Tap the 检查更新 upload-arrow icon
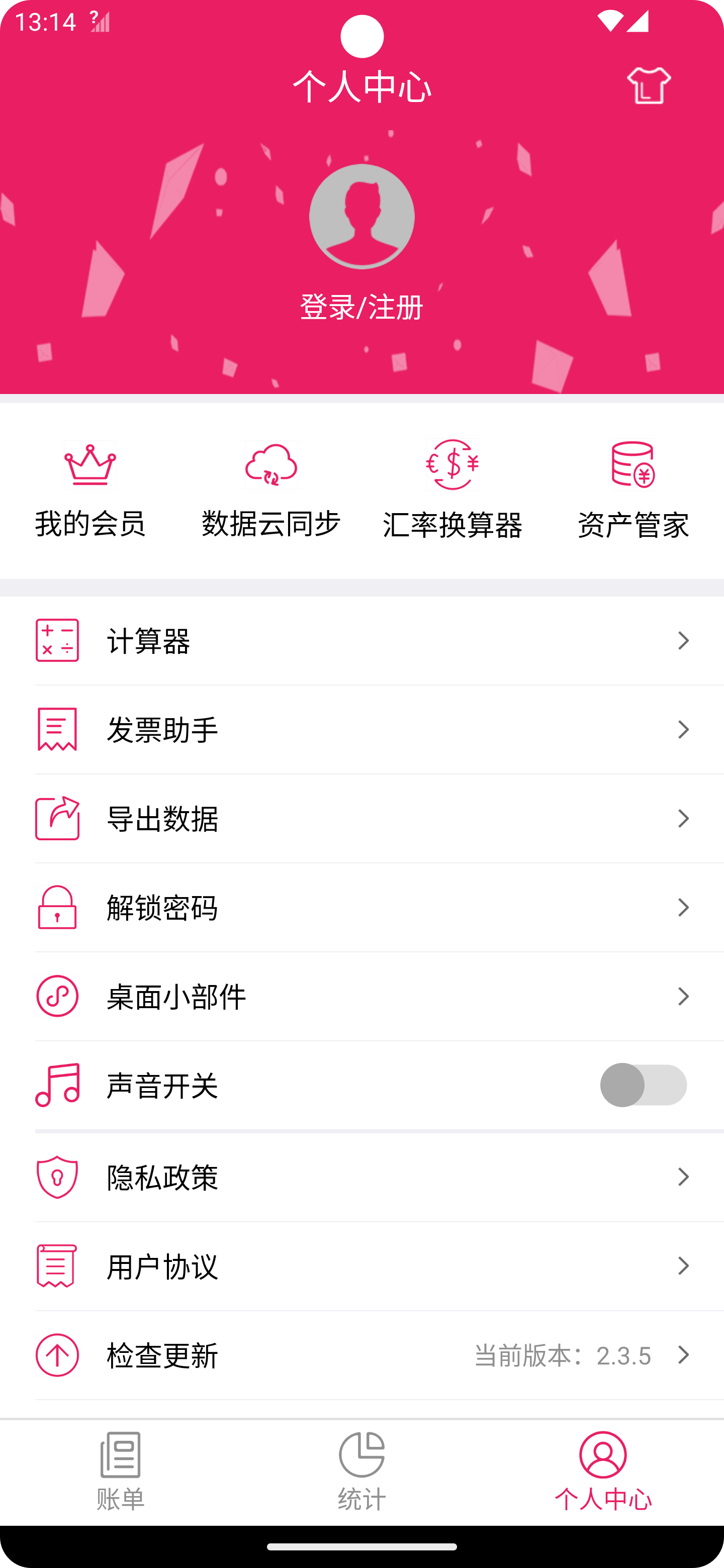The width and height of the screenshot is (724, 1568). point(57,1355)
